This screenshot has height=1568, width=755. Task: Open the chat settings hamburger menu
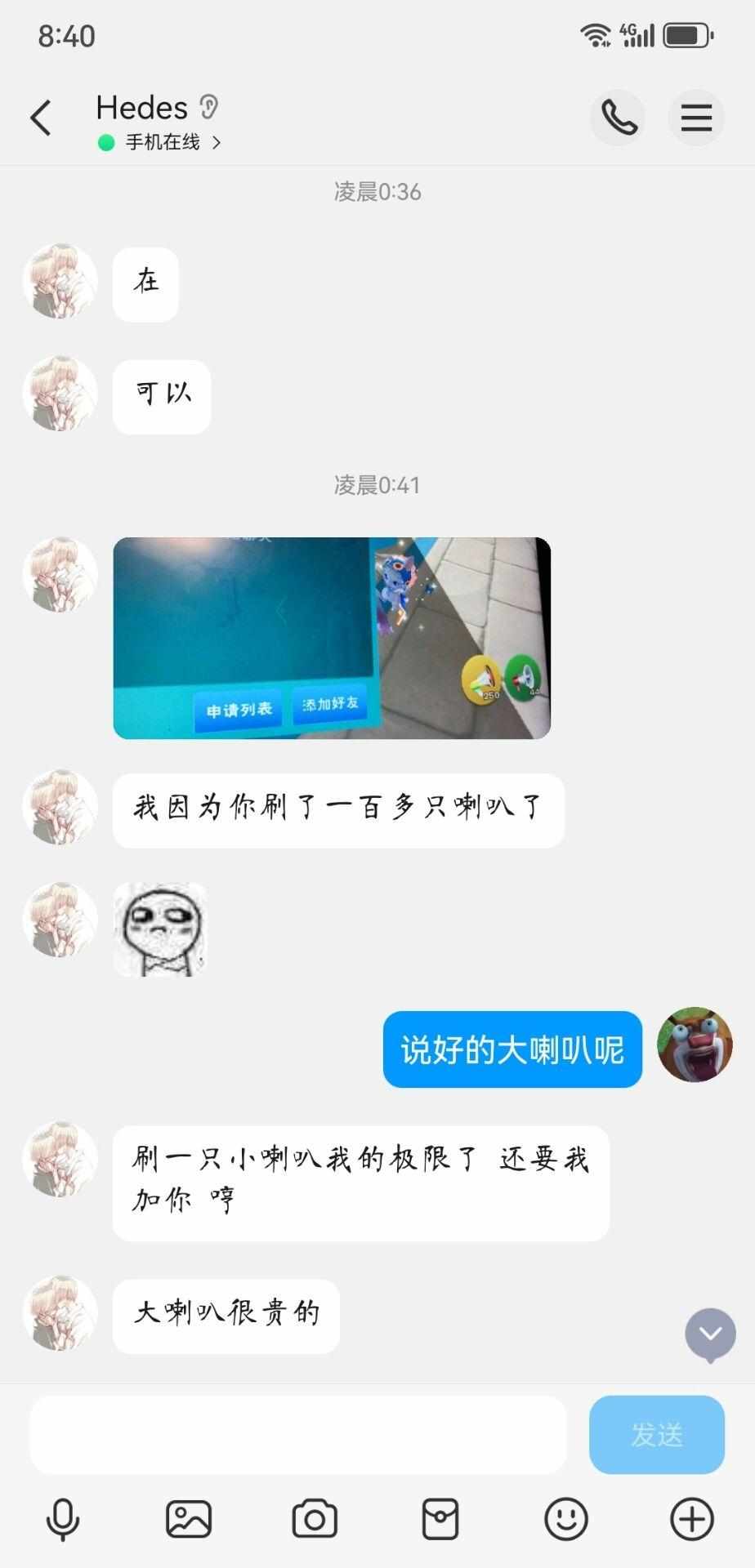click(x=696, y=118)
